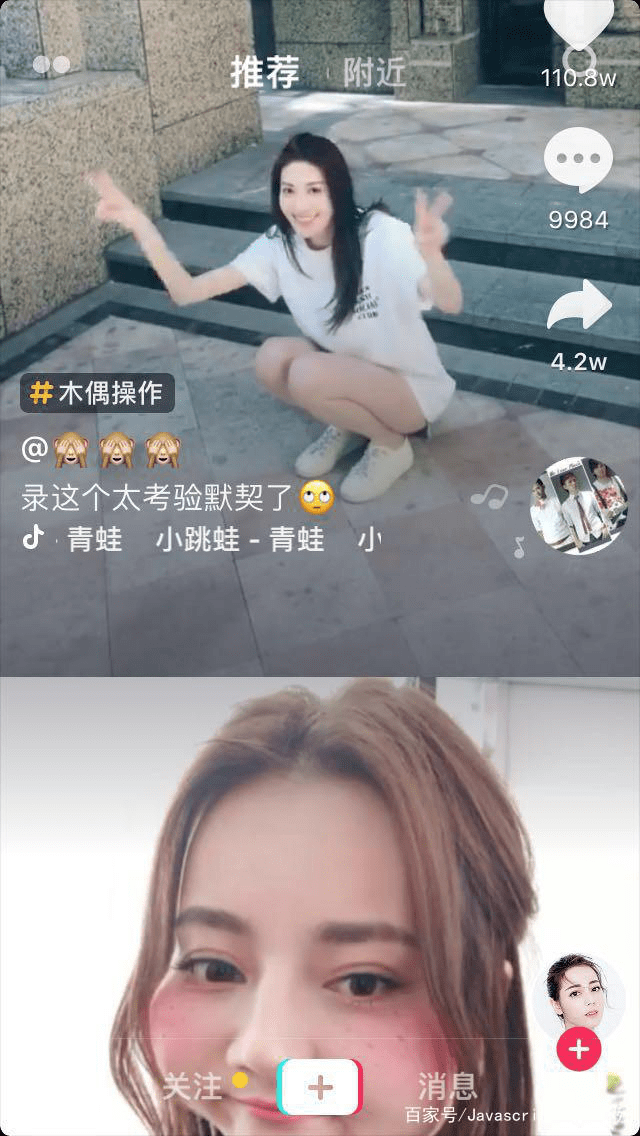Share this video using the arrow icon
This screenshot has height=1136, width=640.
pyautogui.click(x=578, y=305)
